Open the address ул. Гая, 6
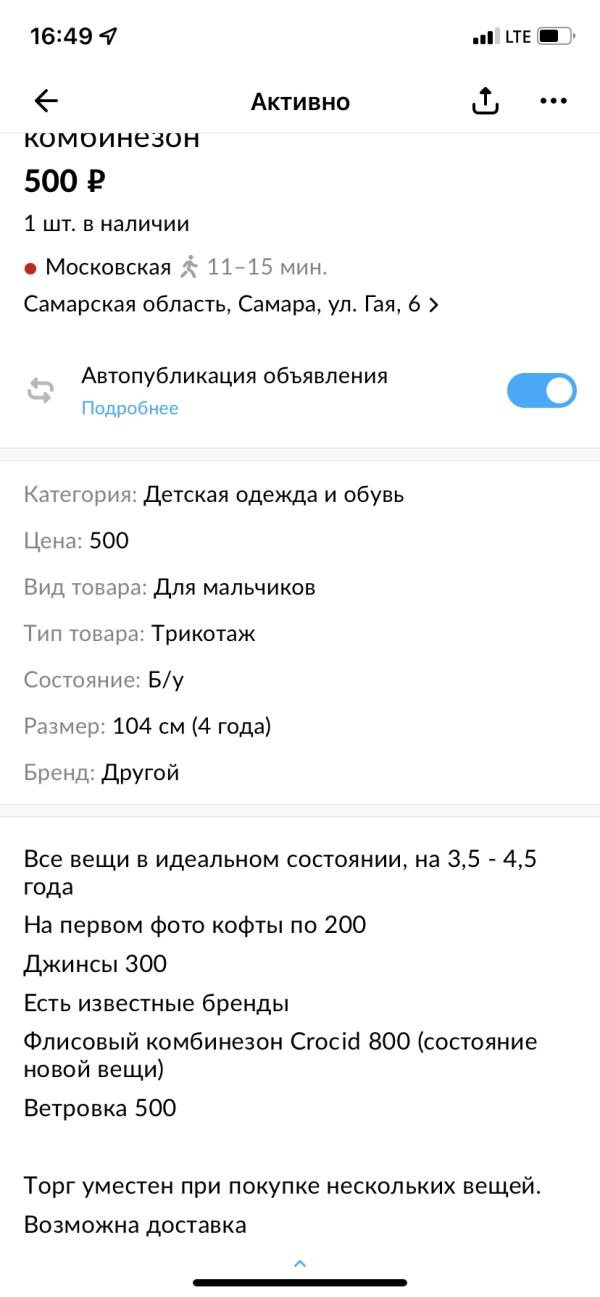This screenshot has height=1297, width=600. [231, 305]
